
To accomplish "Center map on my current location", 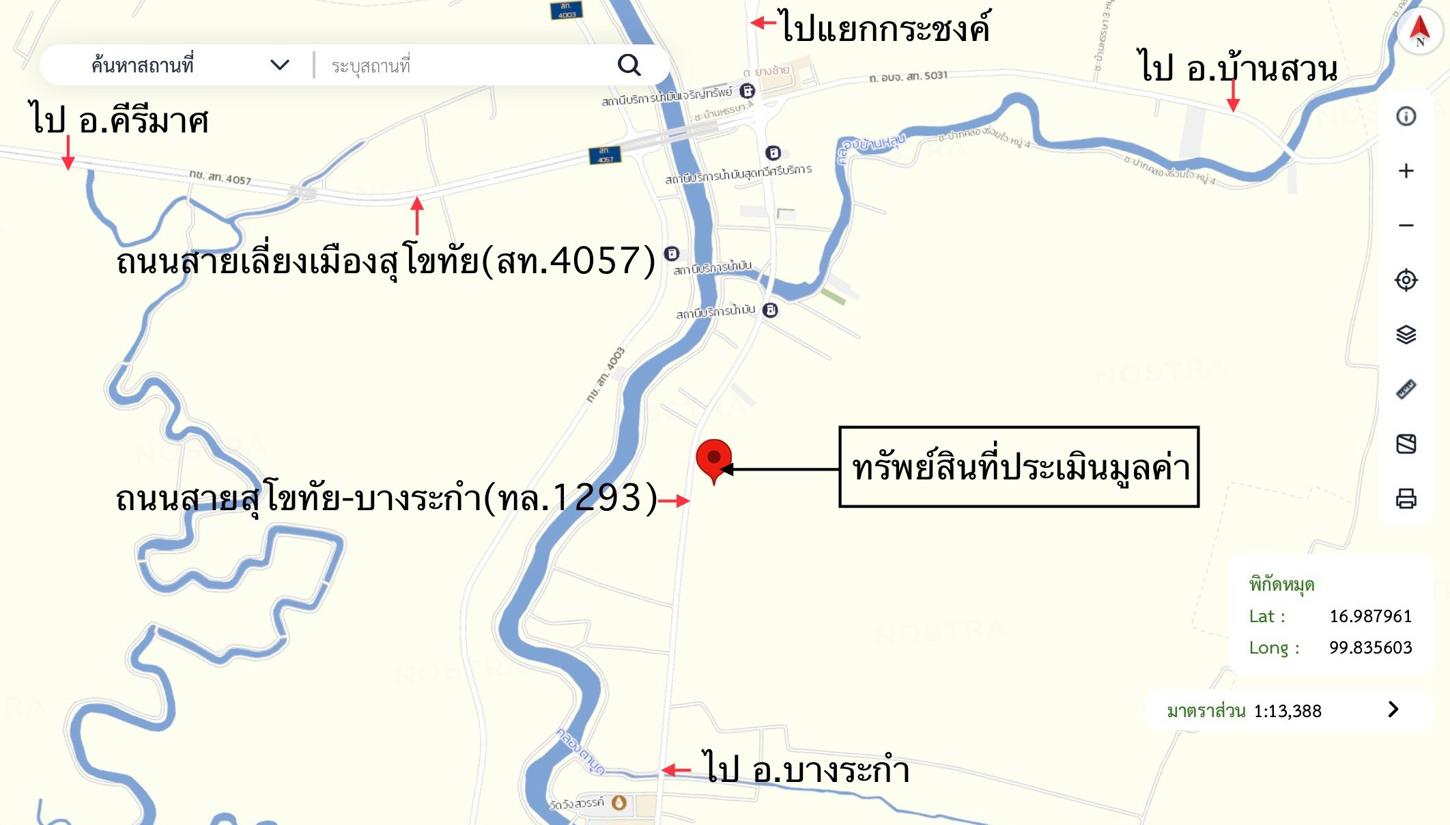I will click(x=1406, y=280).
